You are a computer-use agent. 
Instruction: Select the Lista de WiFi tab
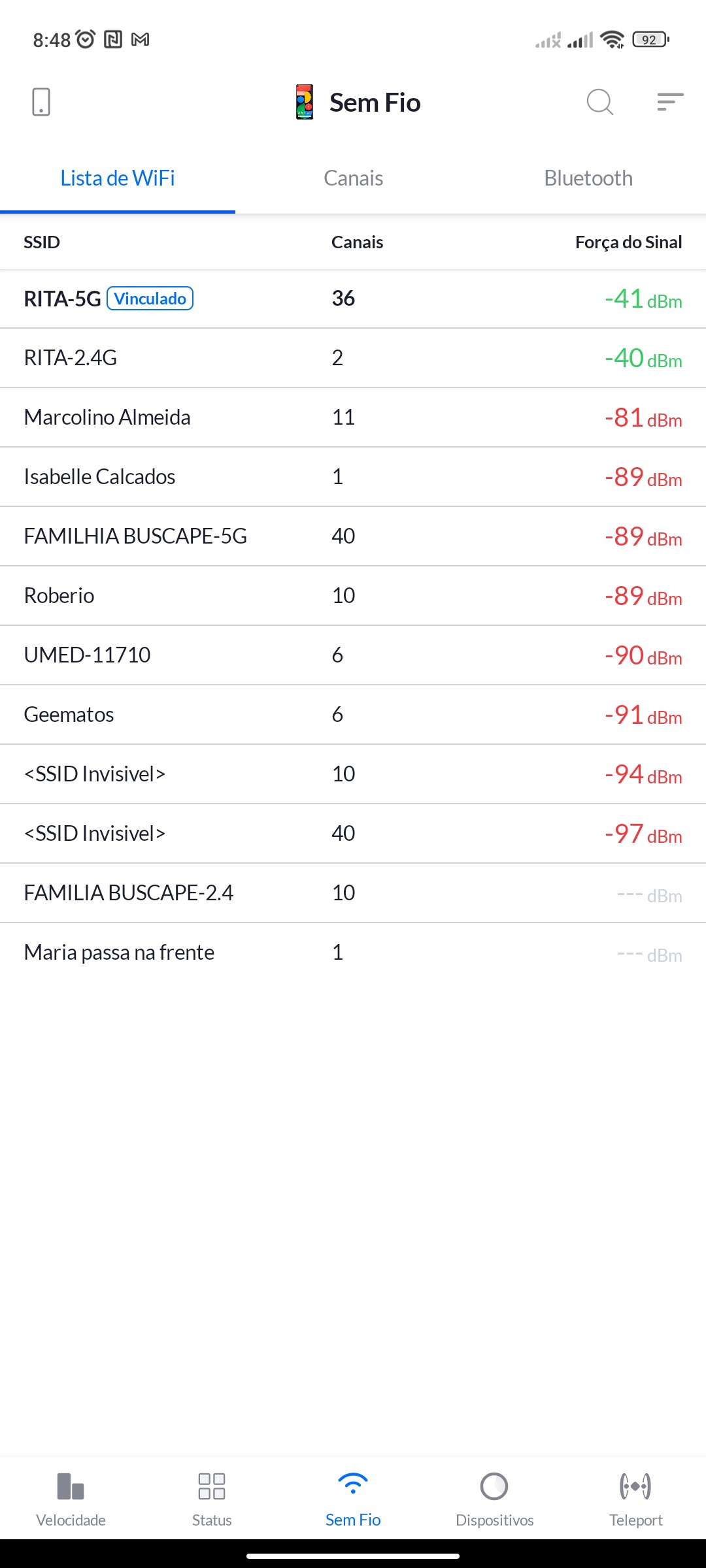coord(118,178)
